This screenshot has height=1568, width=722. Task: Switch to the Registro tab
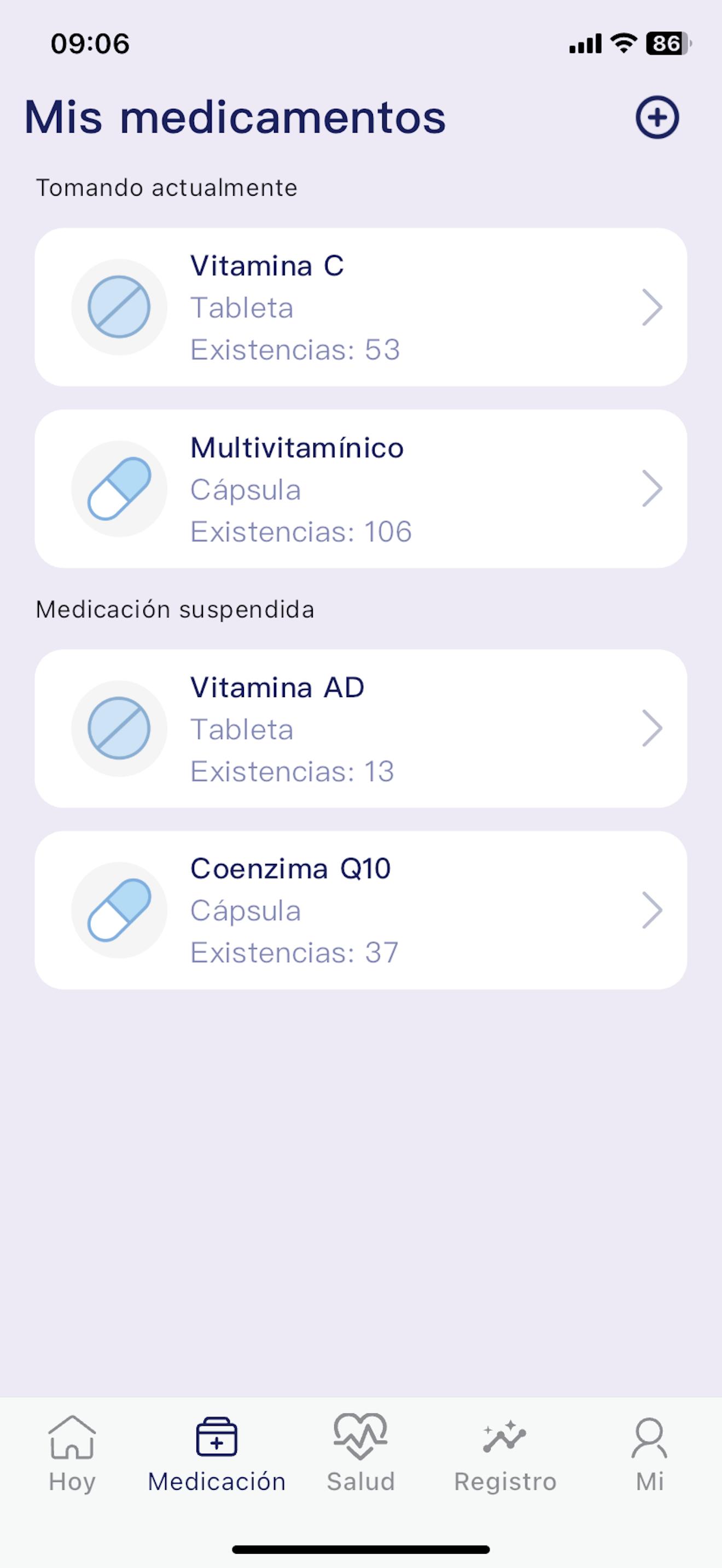tap(505, 1454)
